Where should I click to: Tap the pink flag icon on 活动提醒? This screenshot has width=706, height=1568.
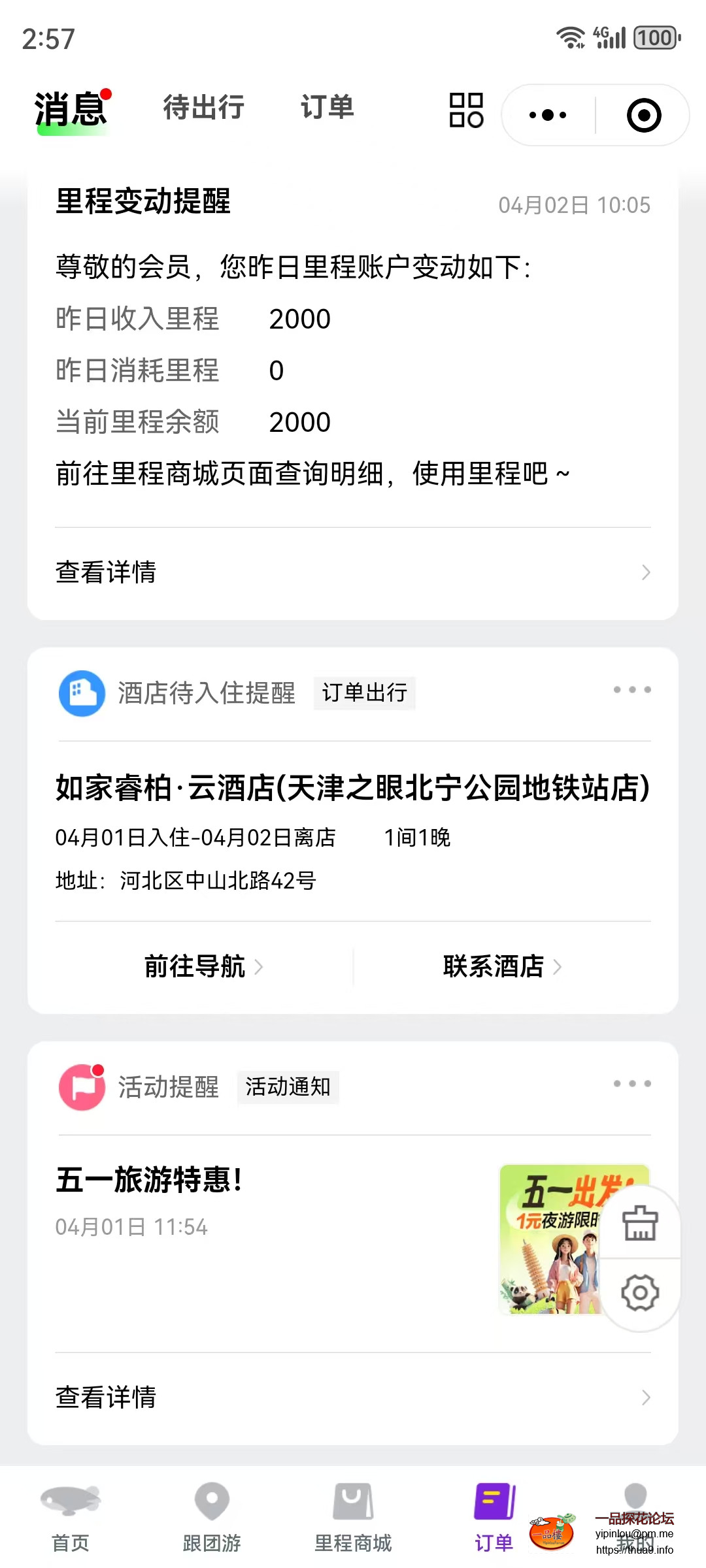point(81,1085)
